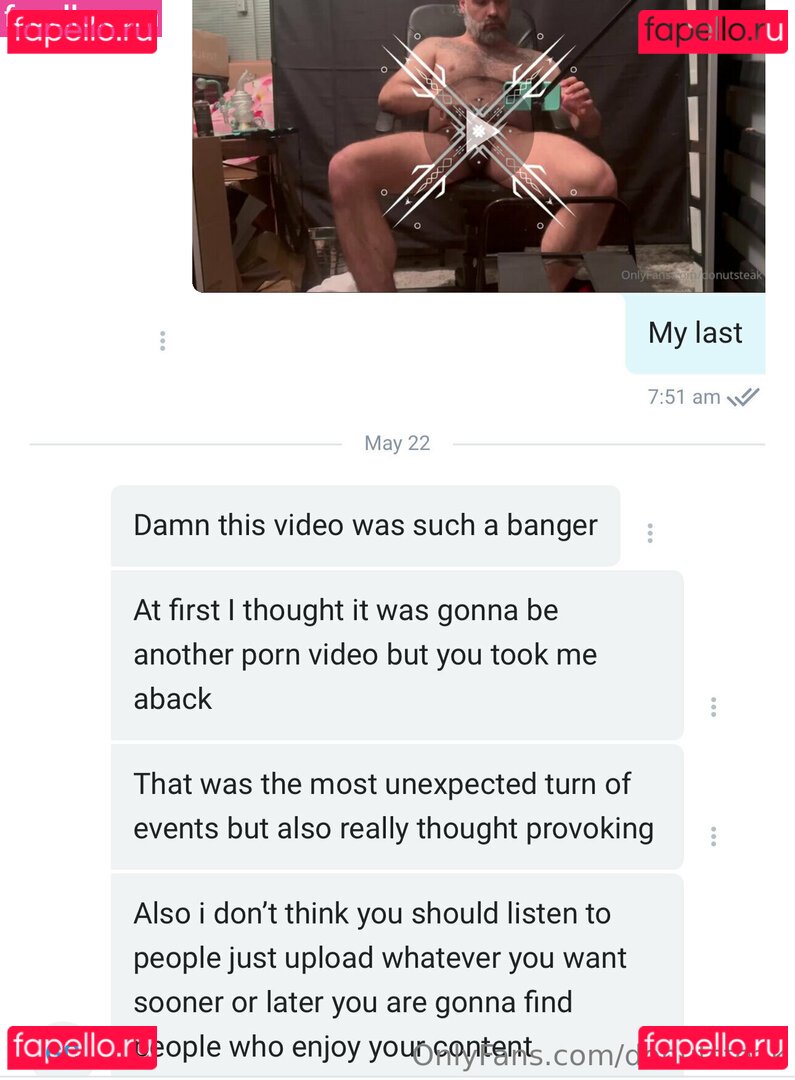Open options for "At first I thought" message

coord(713,707)
